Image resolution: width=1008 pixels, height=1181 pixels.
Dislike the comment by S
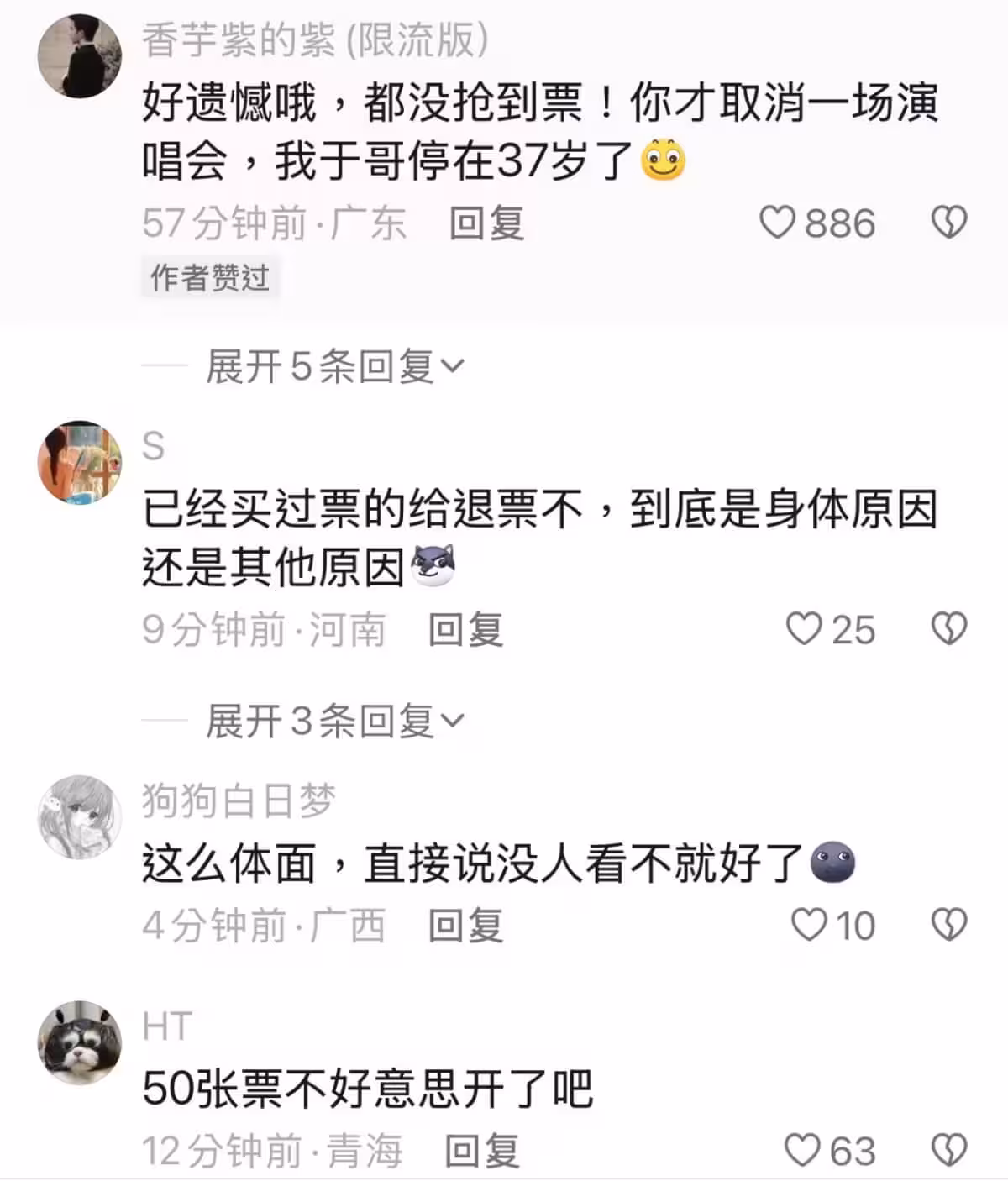(x=949, y=630)
